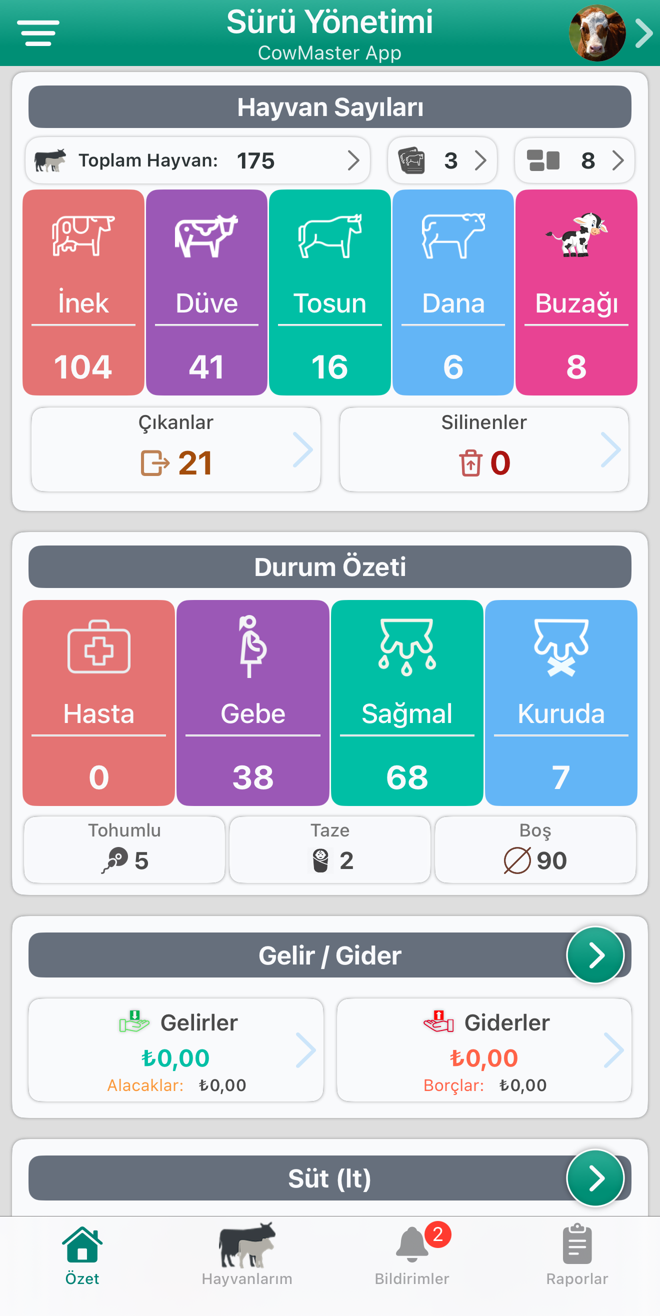Open the Dana card
The image size is (660, 1316).
(453, 292)
